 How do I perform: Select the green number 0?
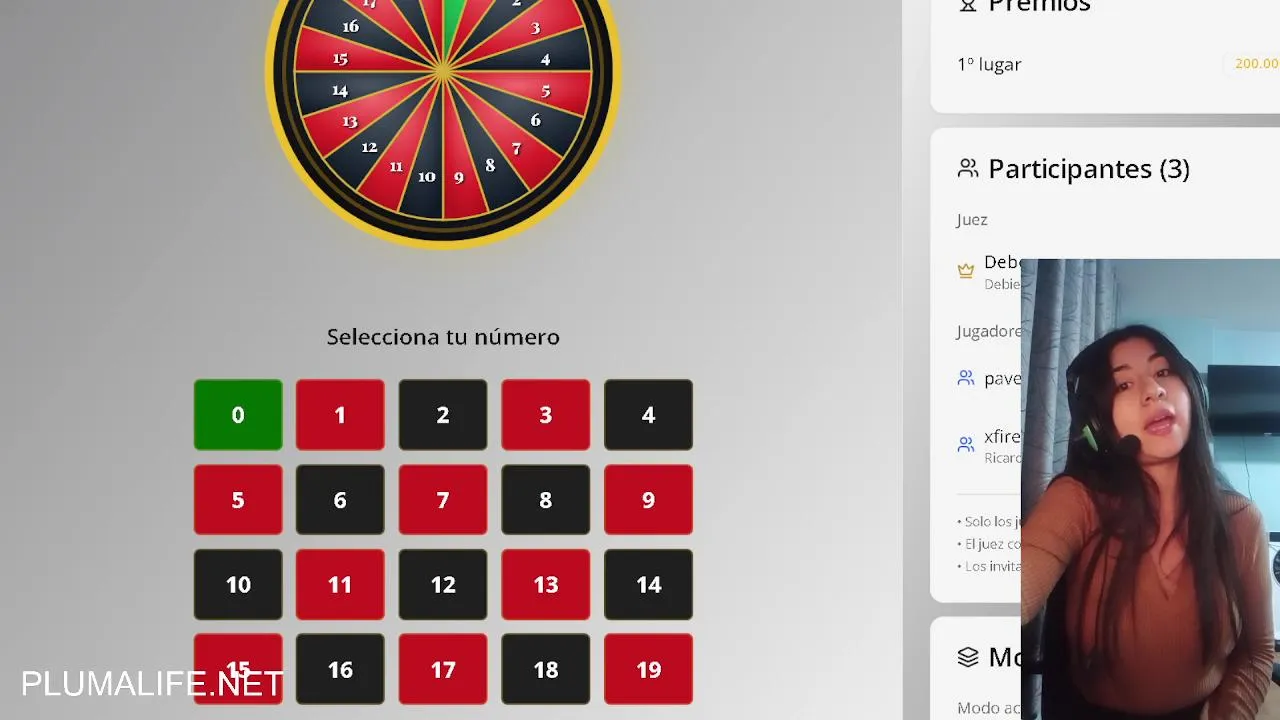pos(238,415)
